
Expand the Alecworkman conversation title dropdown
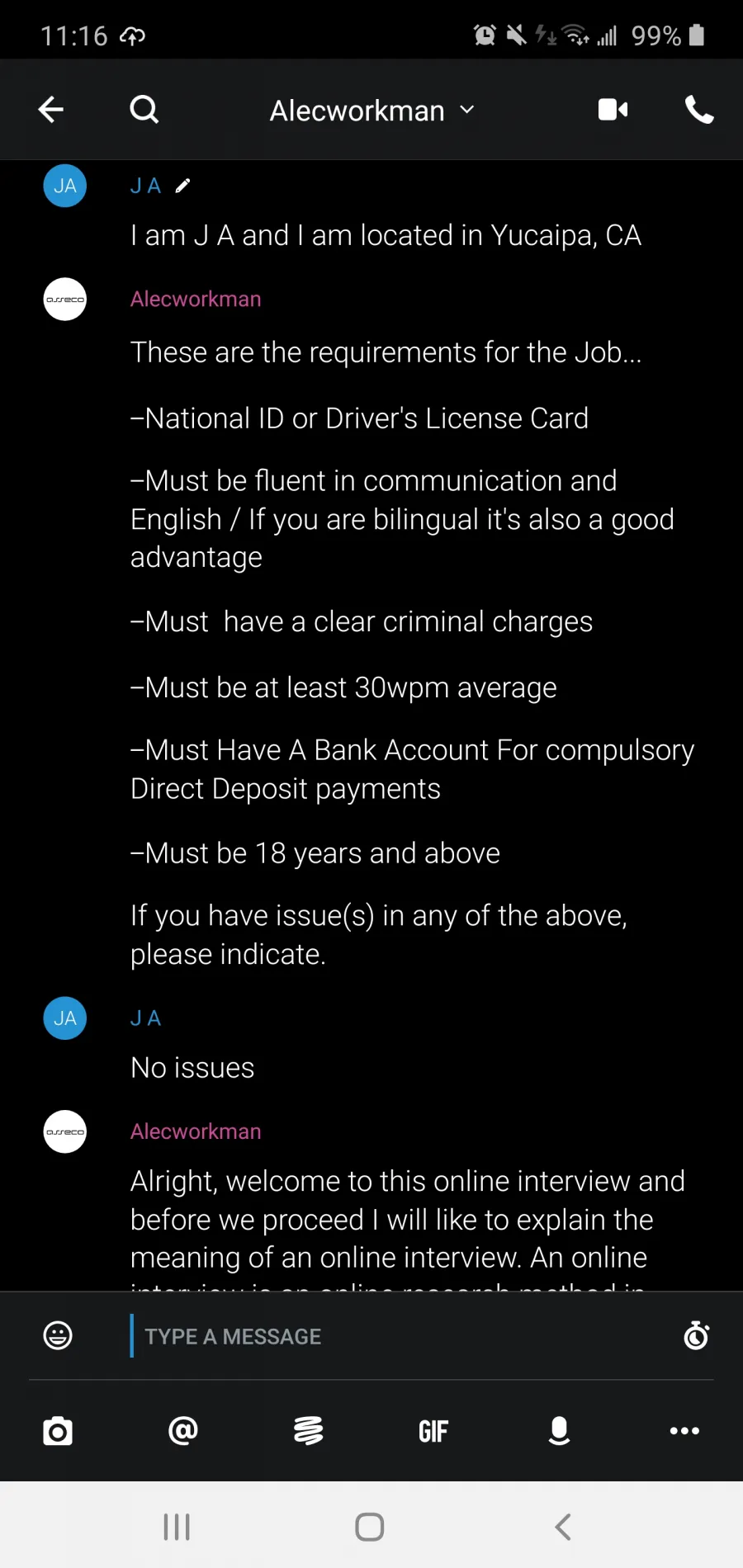coord(372,111)
